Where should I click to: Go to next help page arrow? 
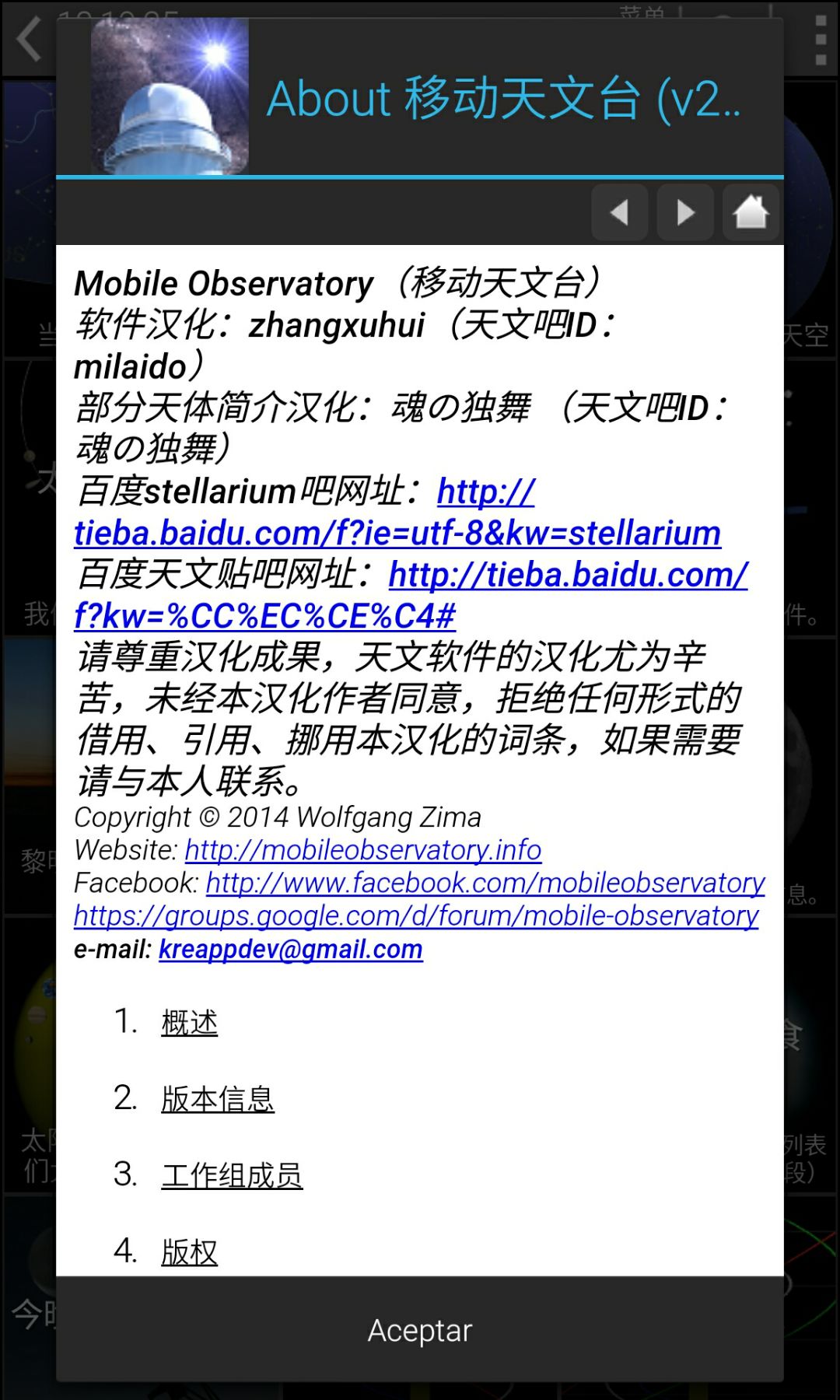[x=685, y=212]
